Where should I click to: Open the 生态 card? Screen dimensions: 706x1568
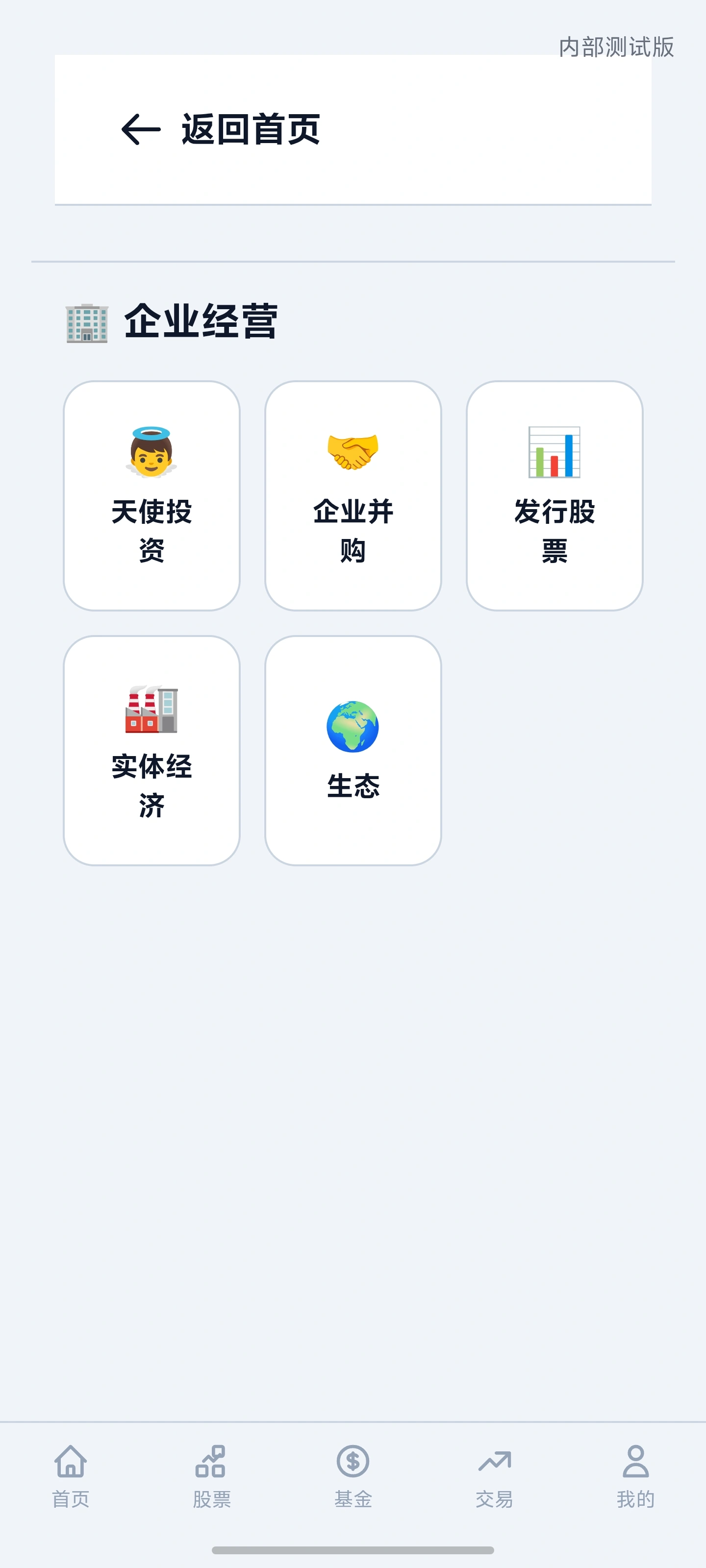pyautogui.click(x=353, y=750)
